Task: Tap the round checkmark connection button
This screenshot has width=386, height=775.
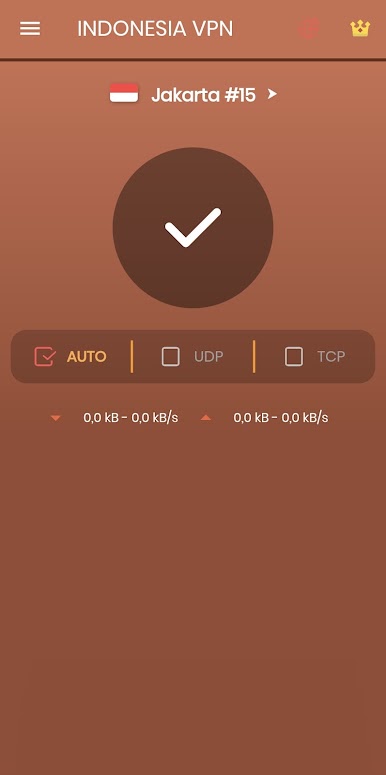Action: (x=193, y=227)
